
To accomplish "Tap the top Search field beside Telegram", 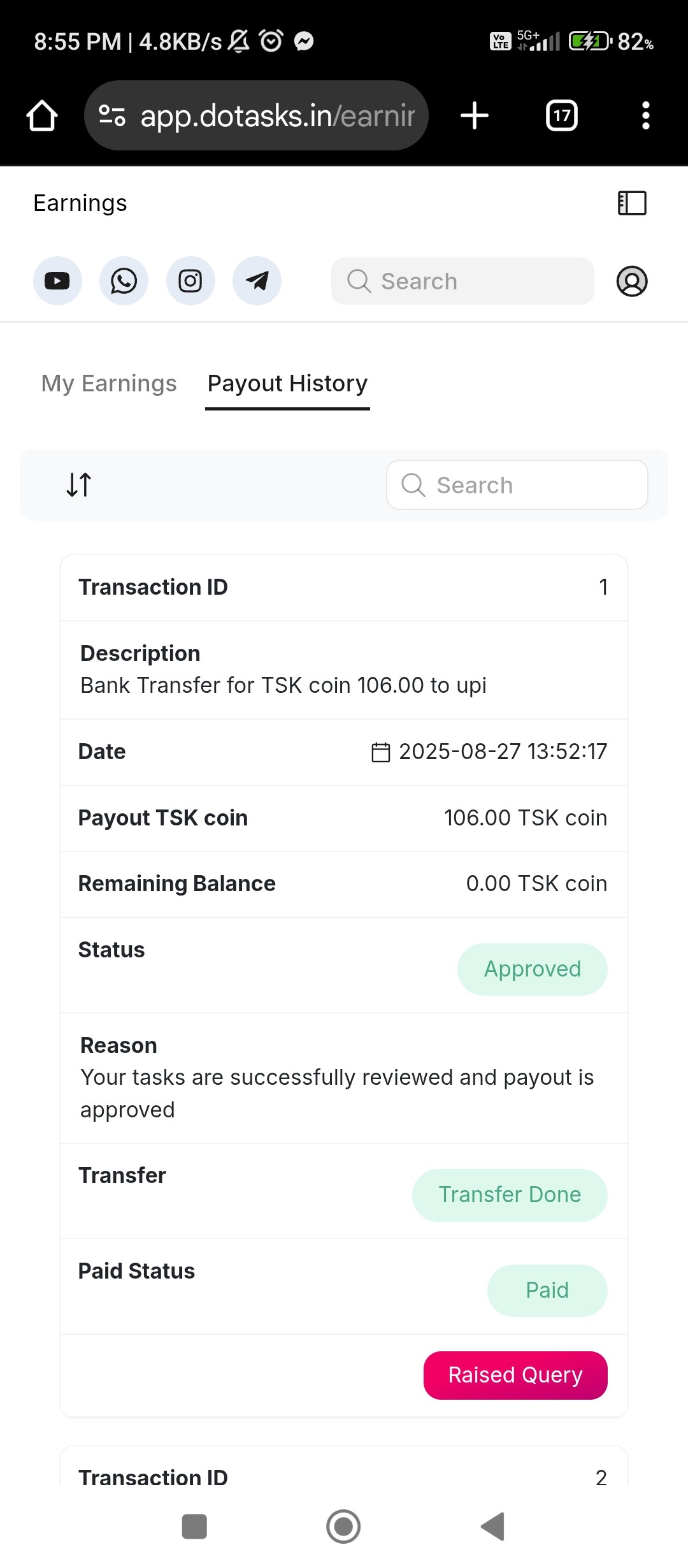I will click(462, 281).
